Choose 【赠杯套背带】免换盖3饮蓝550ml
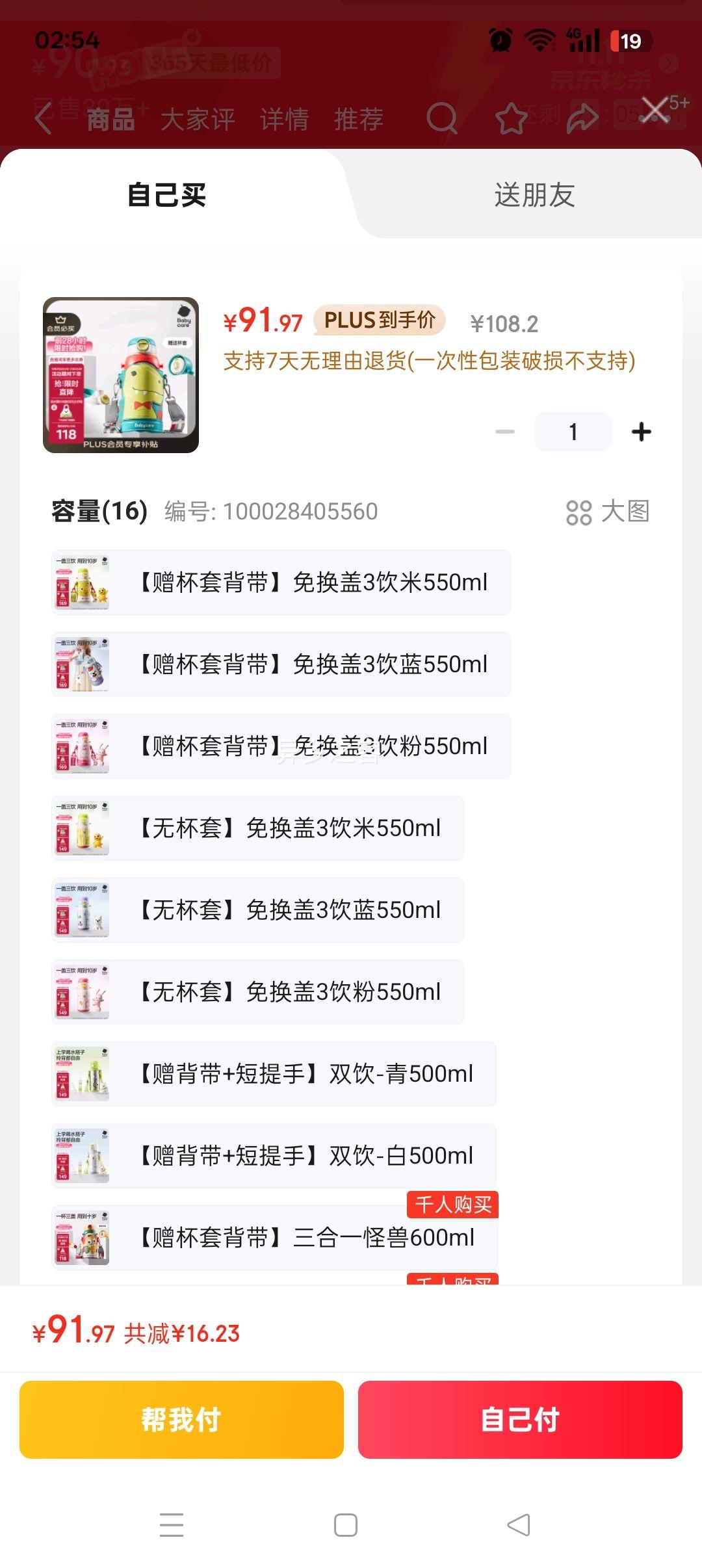The width and height of the screenshot is (702, 1568). tap(281, 664)
